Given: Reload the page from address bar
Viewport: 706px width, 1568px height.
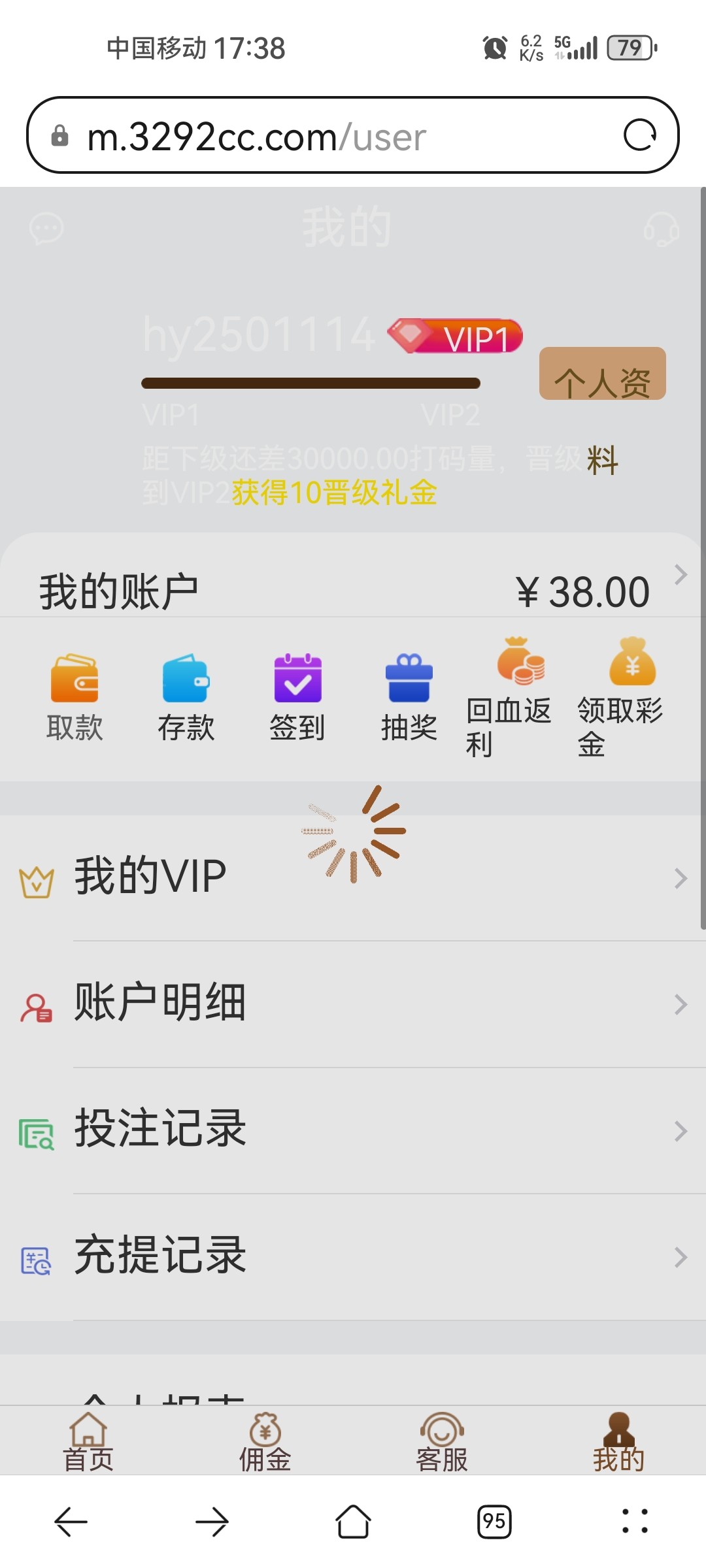Looking at the screenshot, I should tap(639, 135).
